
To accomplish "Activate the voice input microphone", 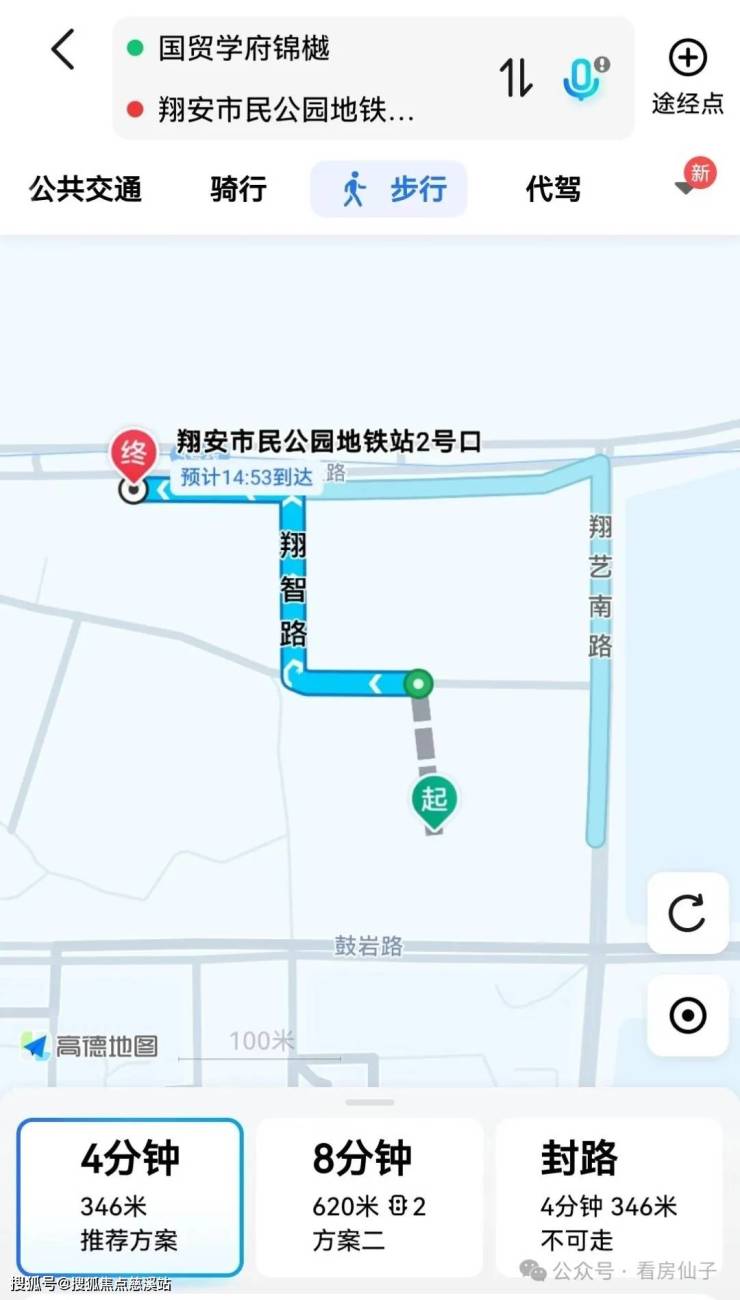I will click(582, 78).
